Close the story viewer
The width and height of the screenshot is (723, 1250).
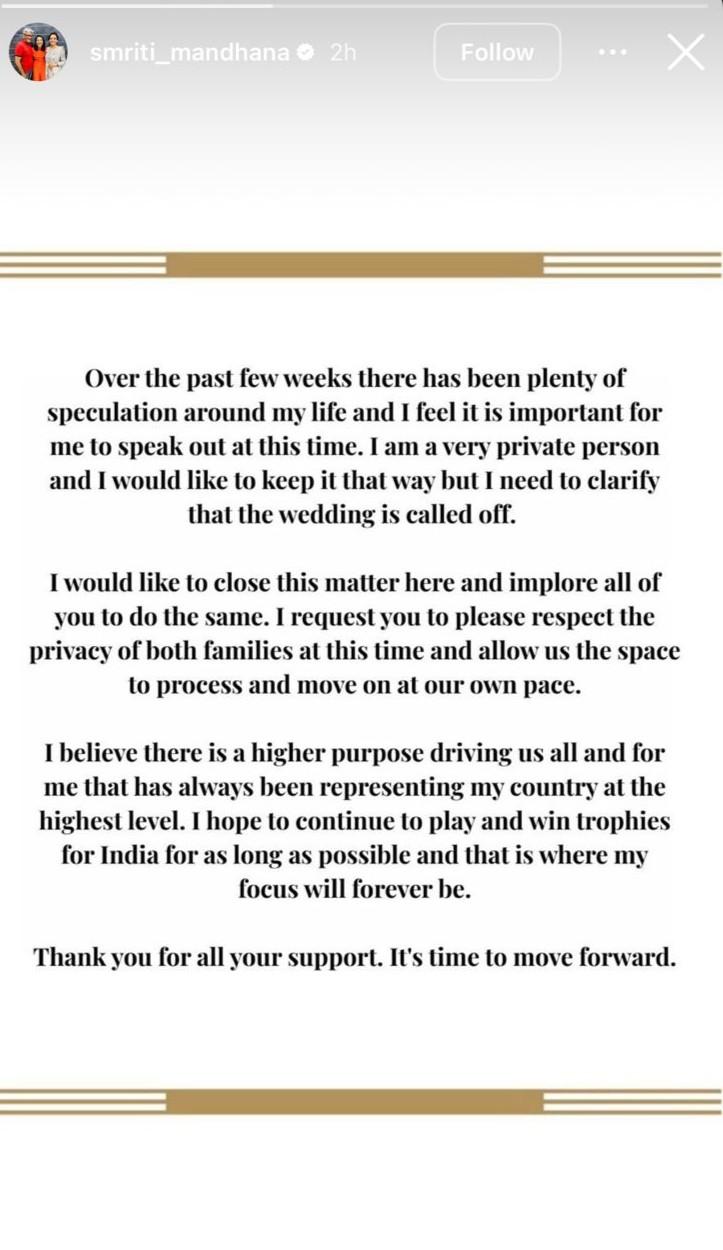pos(686,52)
